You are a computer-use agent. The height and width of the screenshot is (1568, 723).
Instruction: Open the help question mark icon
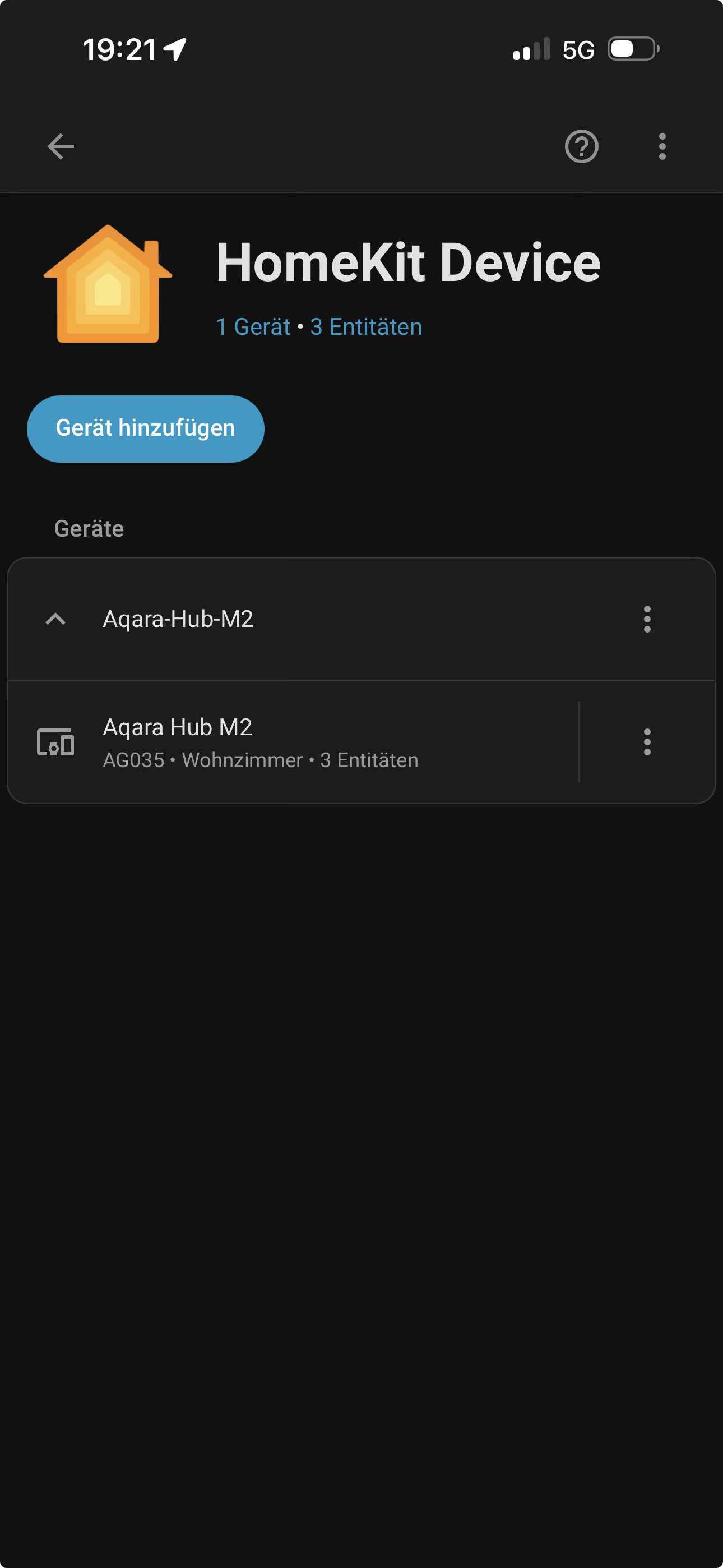pos(581,146)
